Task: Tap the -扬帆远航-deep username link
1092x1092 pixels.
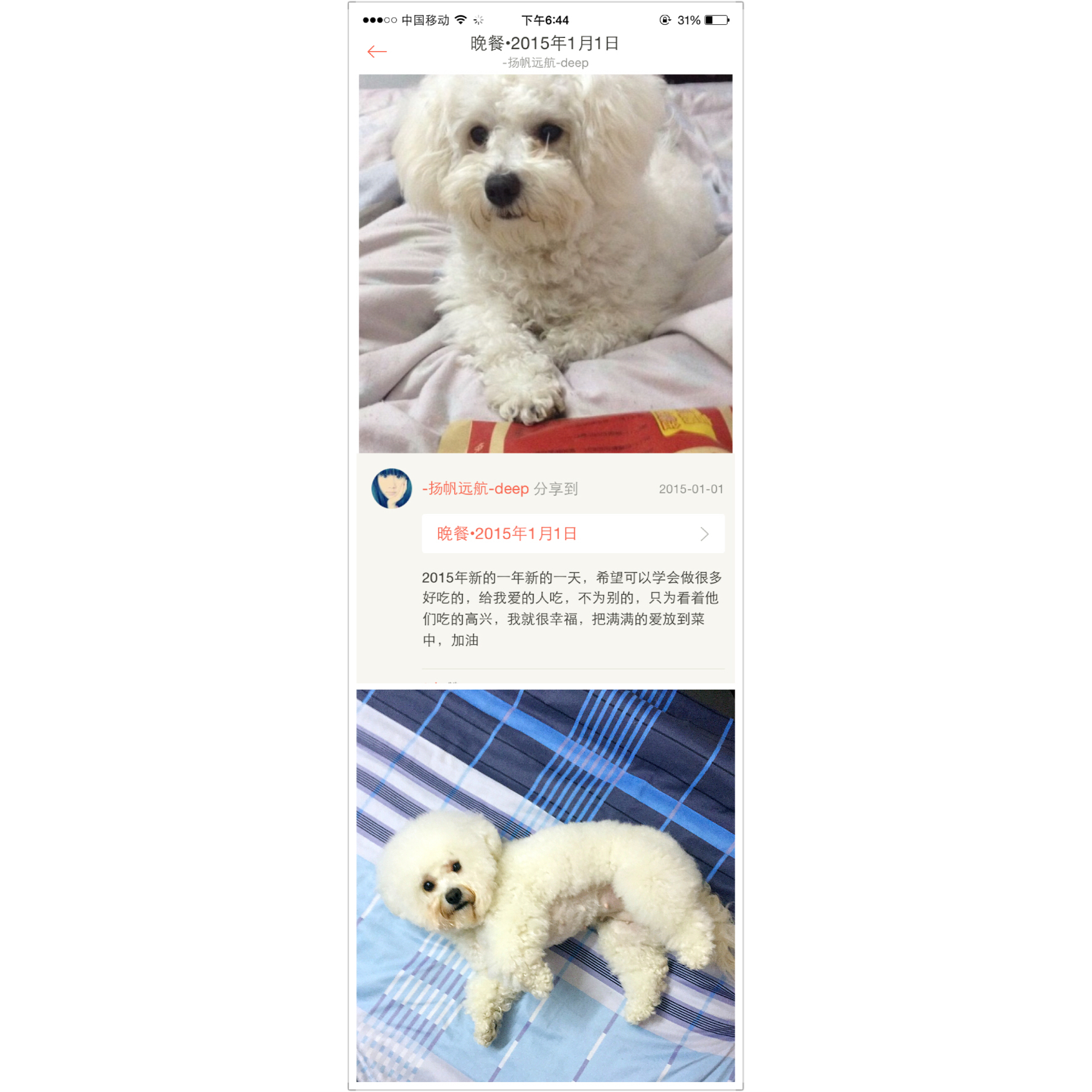Action: tap(475, 488)
